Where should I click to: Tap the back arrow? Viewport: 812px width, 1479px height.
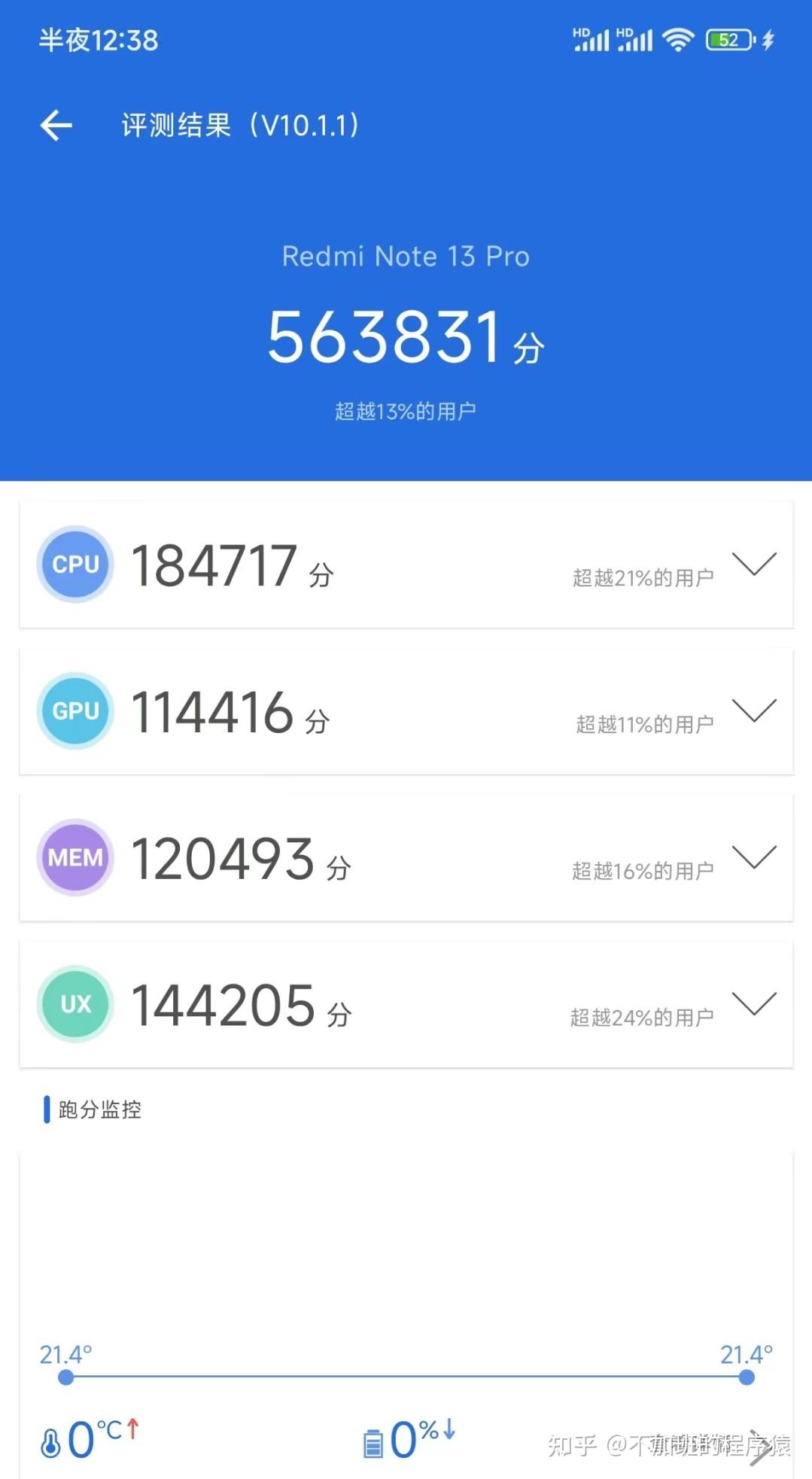(55, 125)
